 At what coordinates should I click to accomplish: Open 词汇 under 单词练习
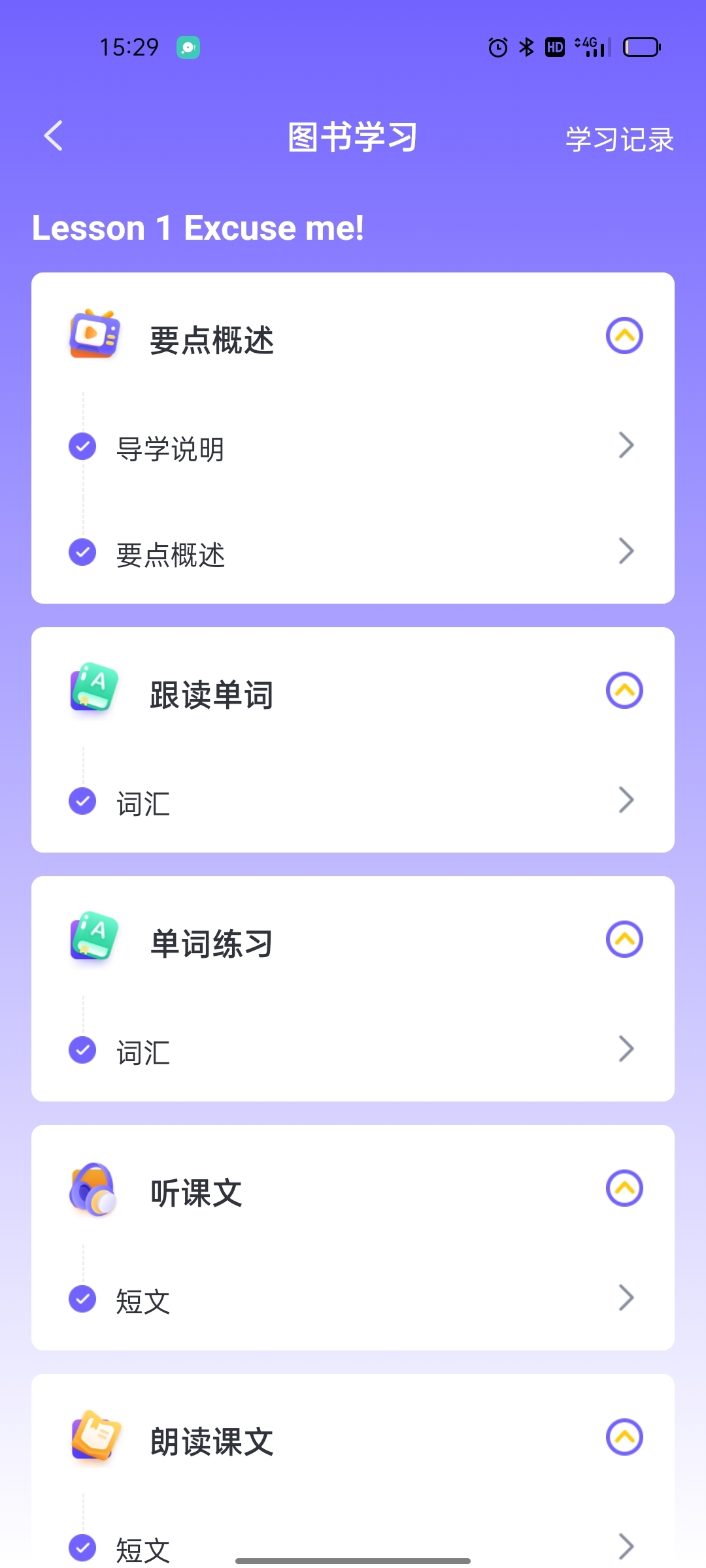click(353, 1051)
